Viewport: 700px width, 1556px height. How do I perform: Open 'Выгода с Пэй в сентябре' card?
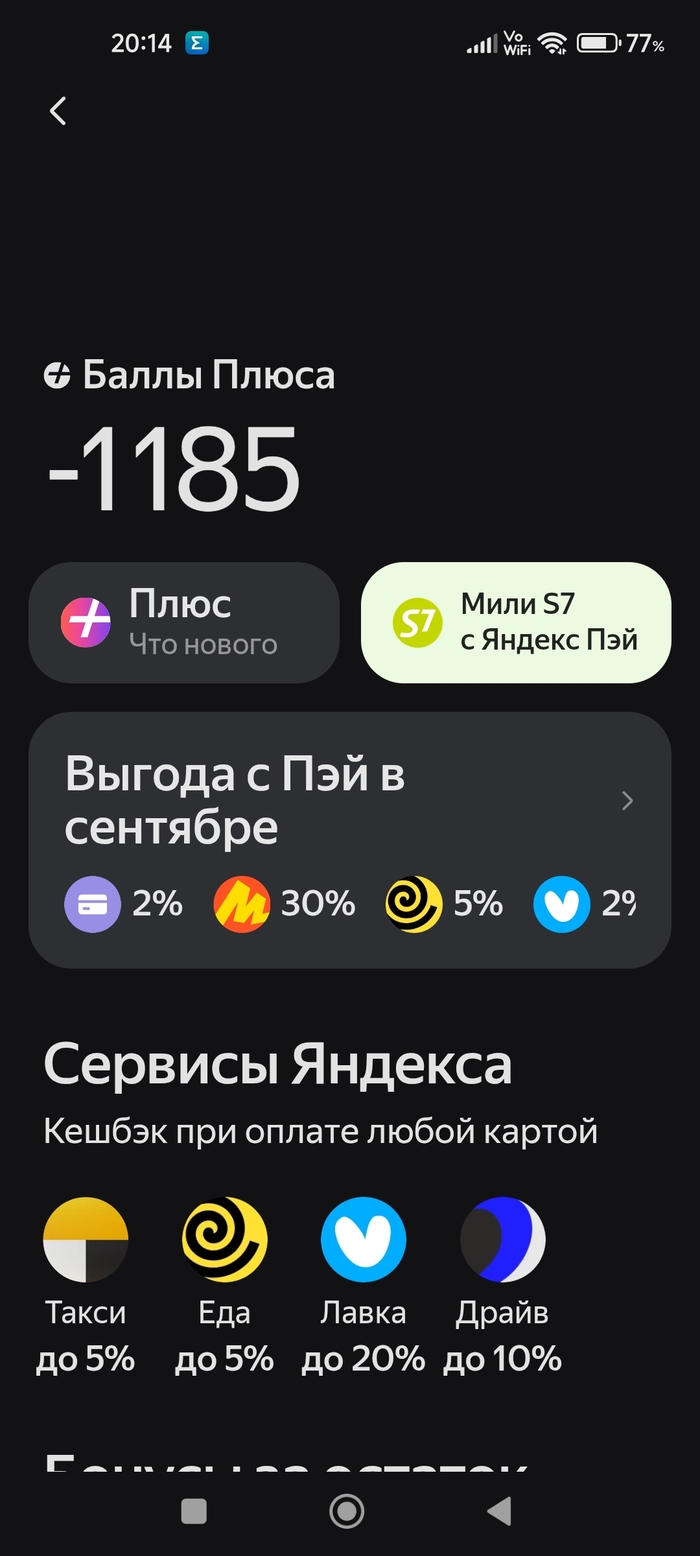tap(349, 840)
